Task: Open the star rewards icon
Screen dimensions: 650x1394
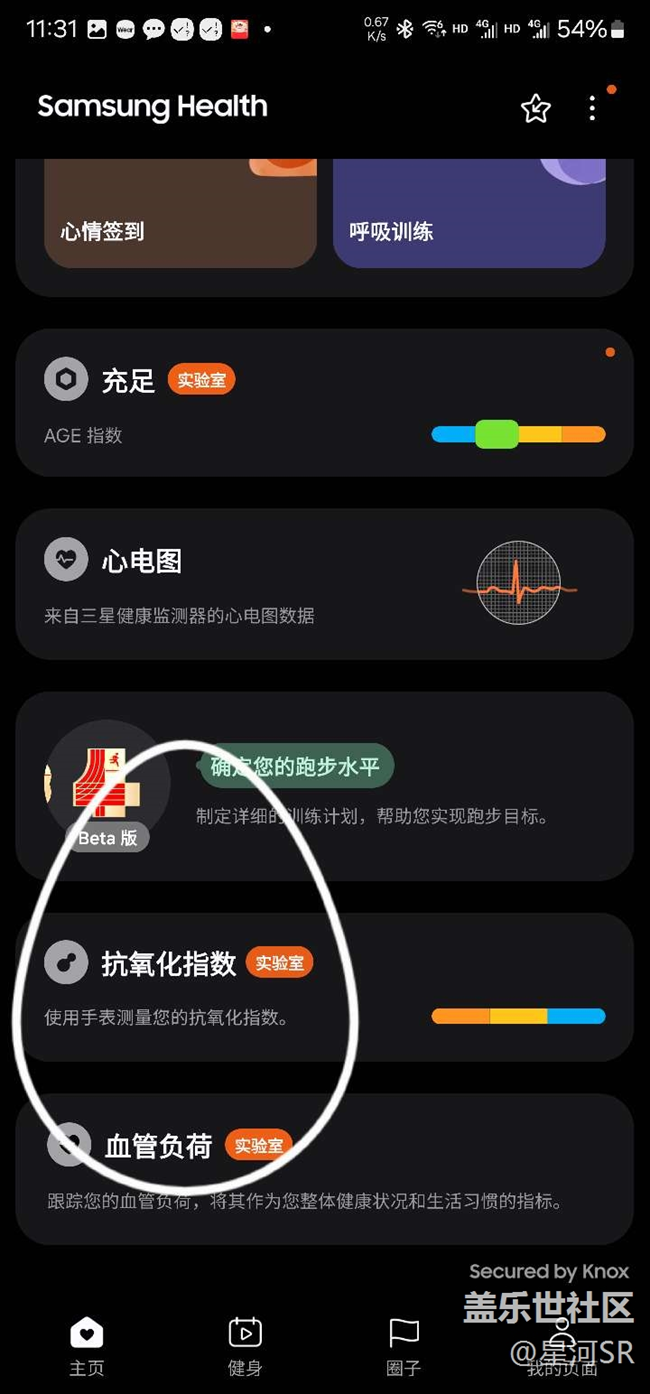Action: coord(536,109)
